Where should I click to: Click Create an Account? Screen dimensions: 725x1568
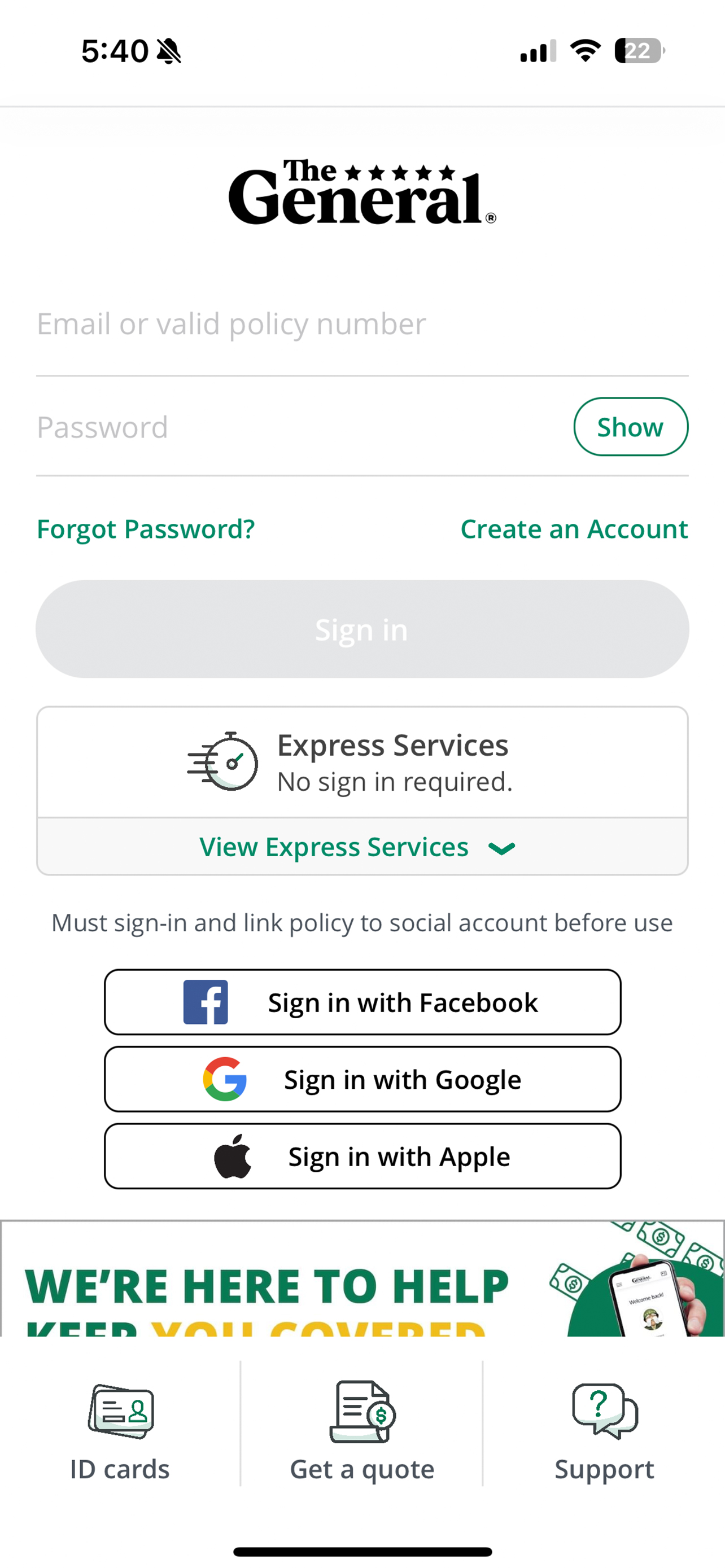(574, 528)
